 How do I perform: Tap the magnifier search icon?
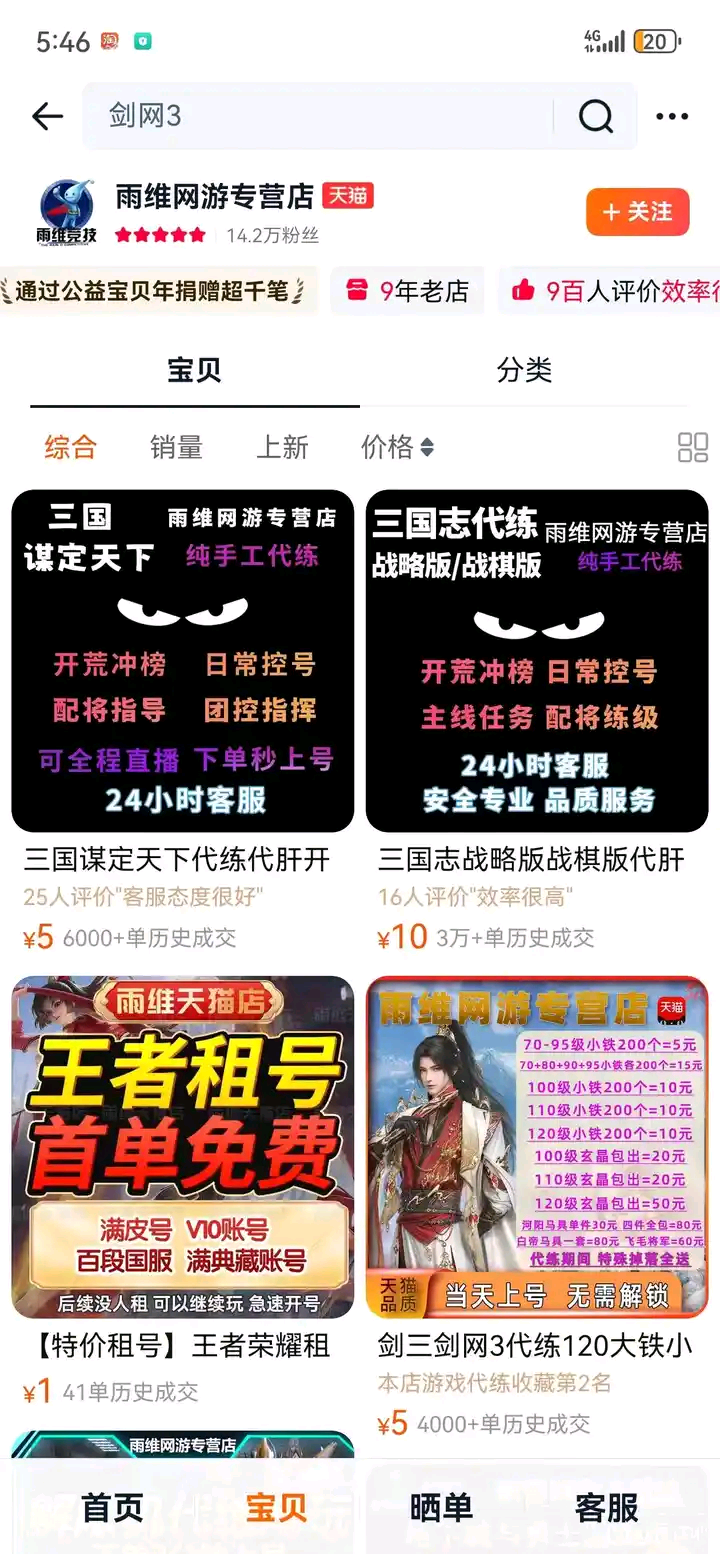[x=596, y=117]
